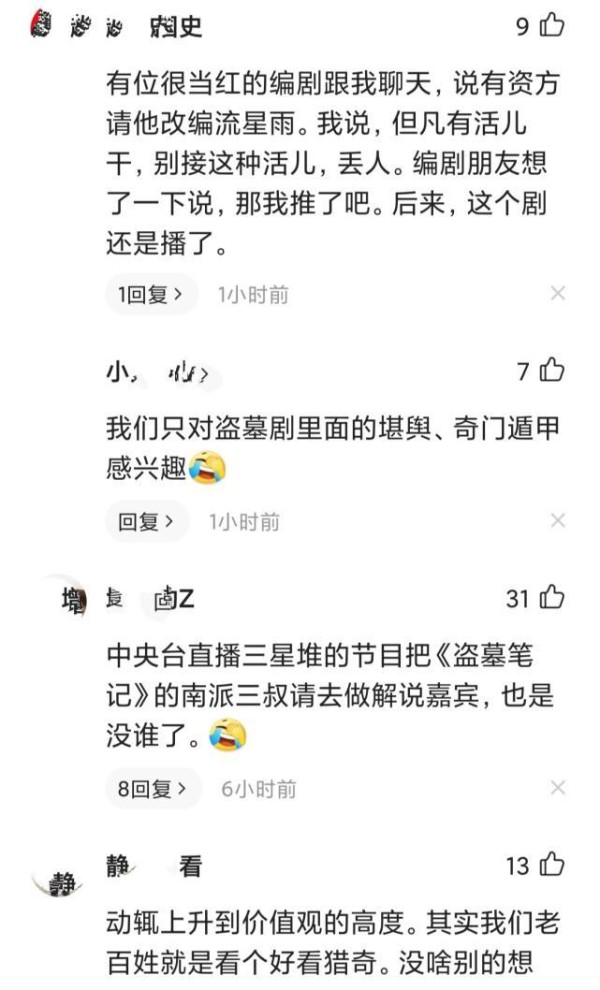Dismiss the 南派三叔 三星堆 comment
The height and width of the screenshot is (990, 600).
[x=558, y=789]
